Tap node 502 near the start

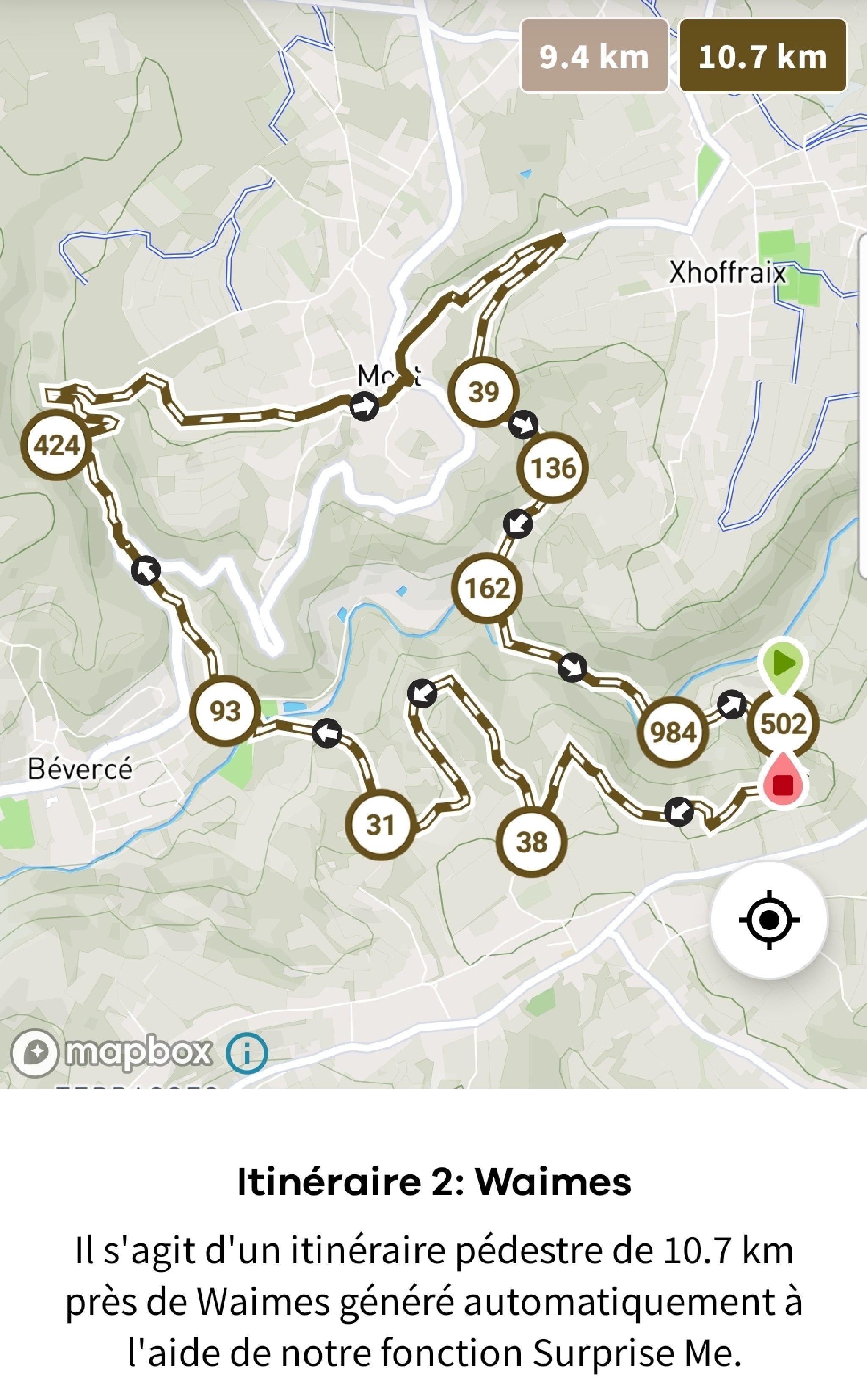coord(783,724)
